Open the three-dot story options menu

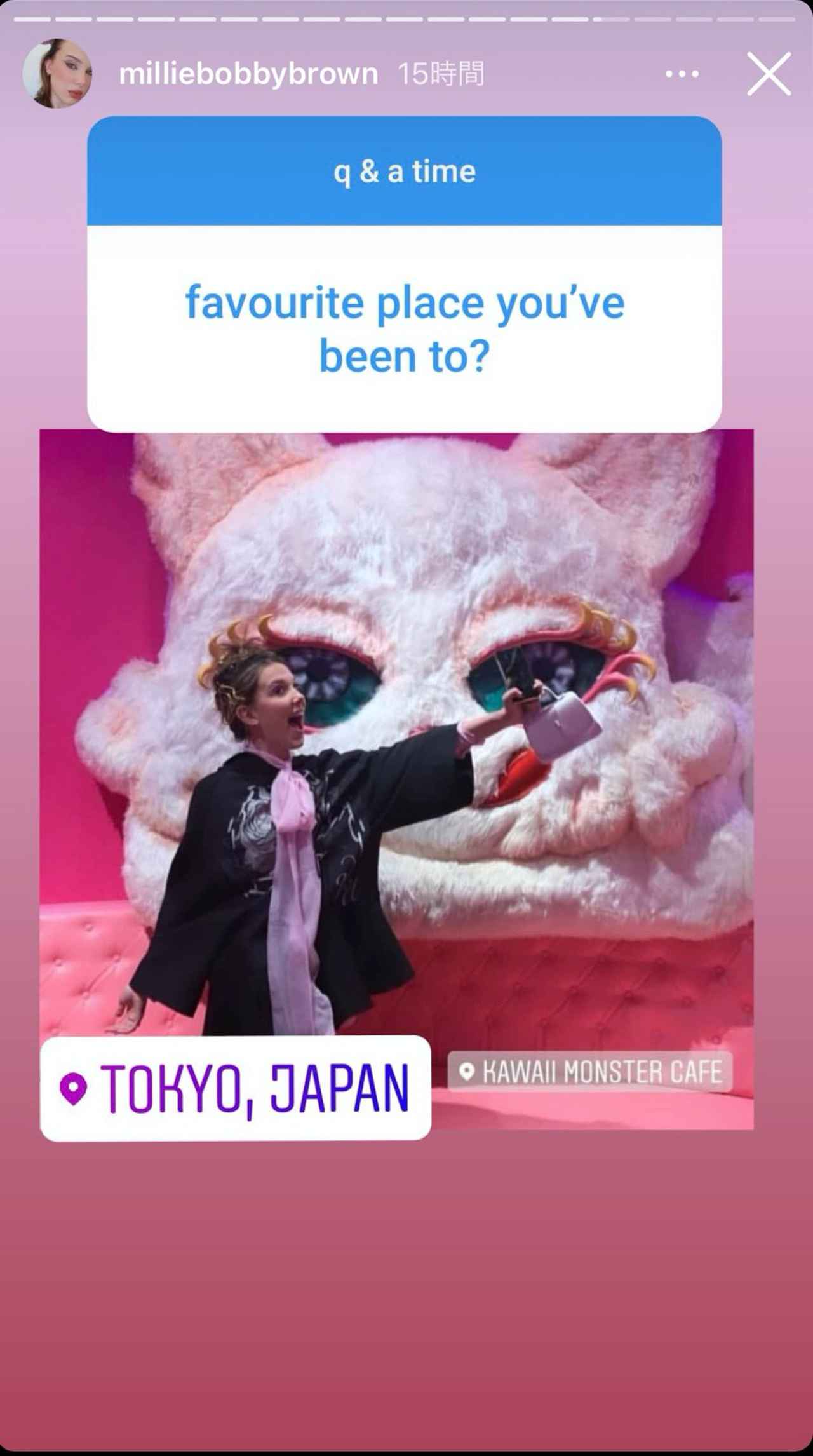(x=682, y=75)
